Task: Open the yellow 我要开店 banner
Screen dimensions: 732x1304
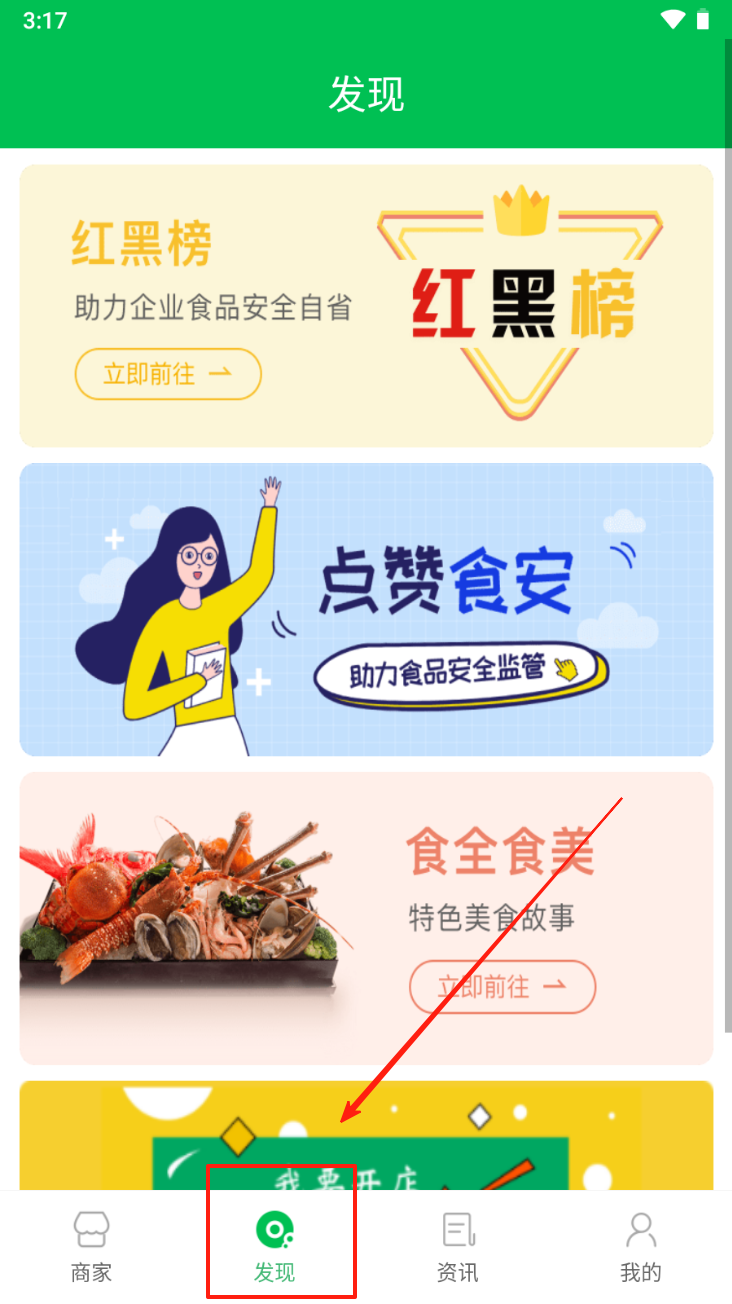Action: click(366, 1136)
